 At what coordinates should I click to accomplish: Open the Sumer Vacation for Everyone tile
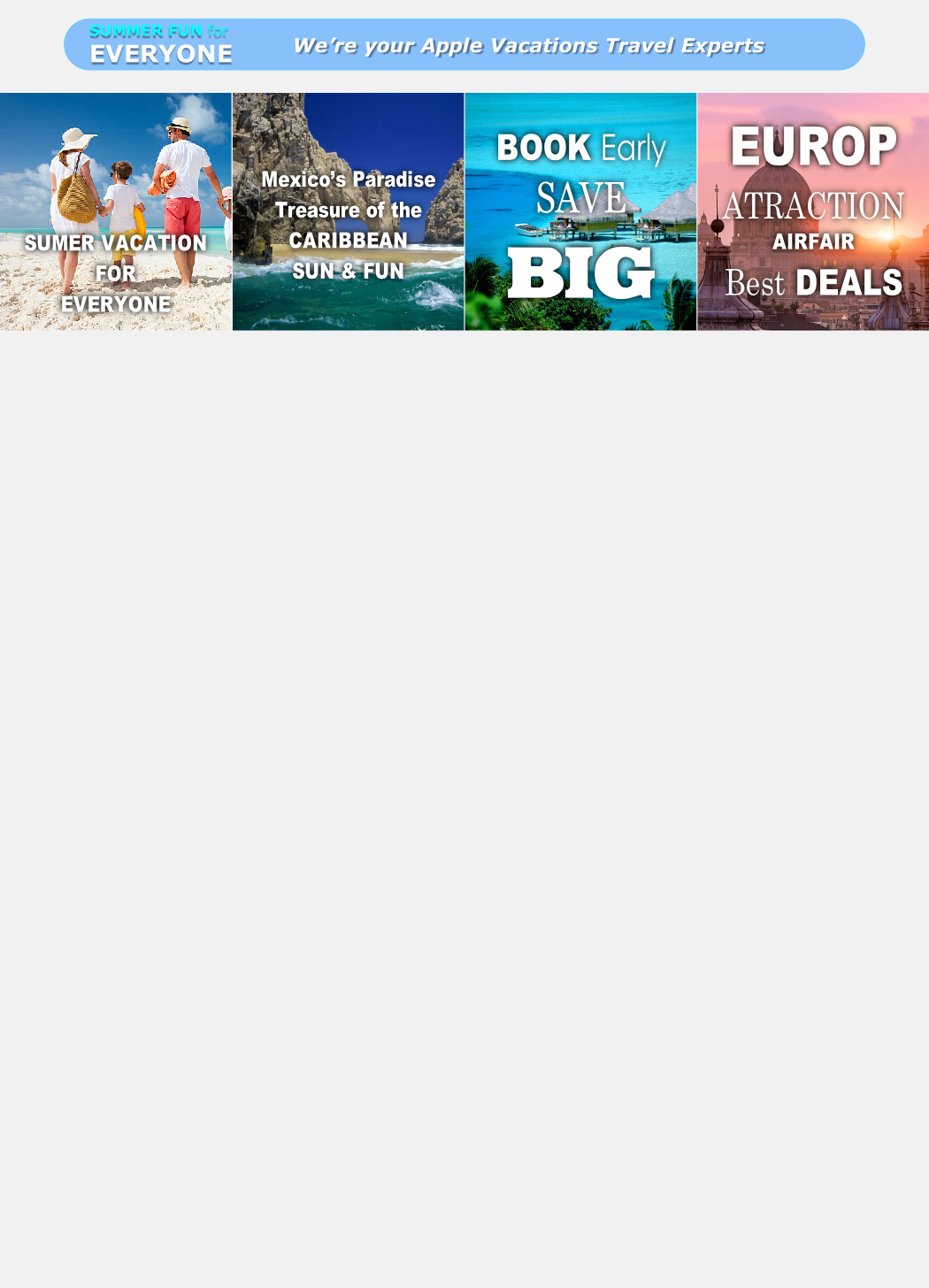click(116, 212)
